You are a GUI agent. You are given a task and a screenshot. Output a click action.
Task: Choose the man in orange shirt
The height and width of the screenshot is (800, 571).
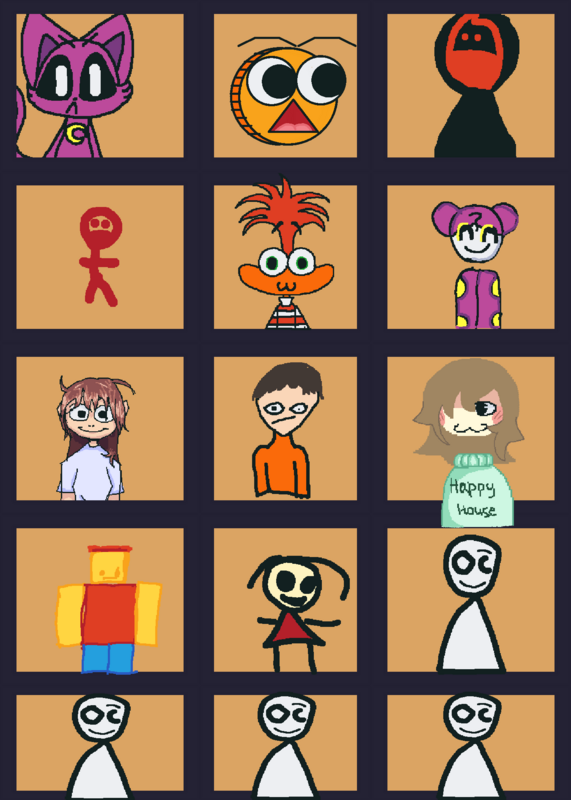click(x=285, y=429)
